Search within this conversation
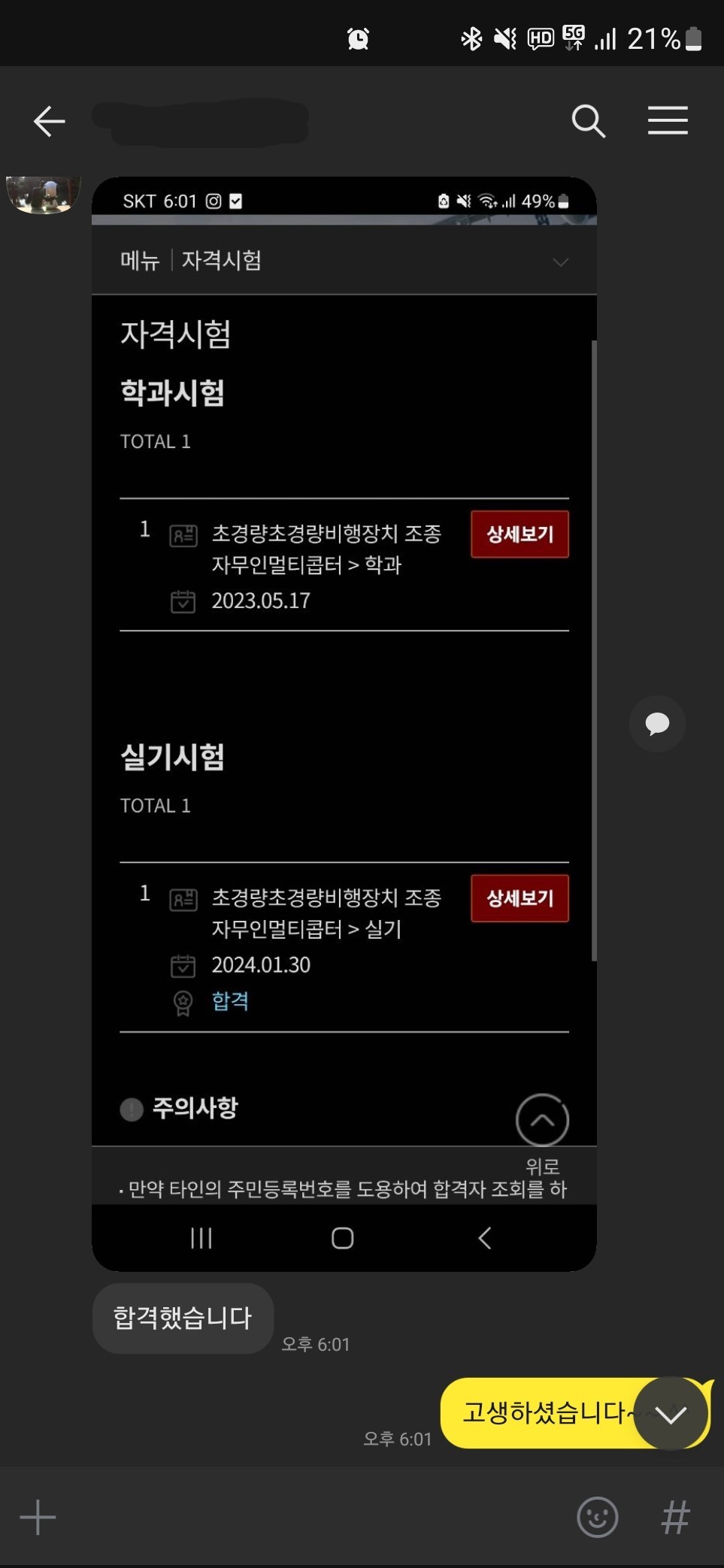Screen dimensions: 724x1568 588,122
